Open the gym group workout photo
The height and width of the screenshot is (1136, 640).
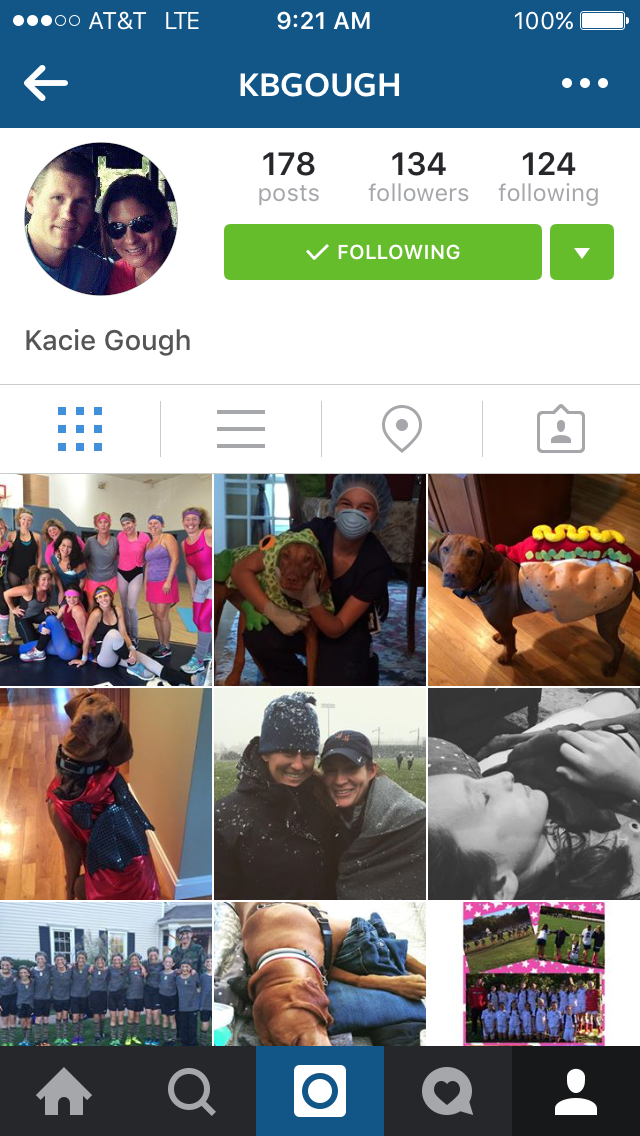[x=106, y=580]
